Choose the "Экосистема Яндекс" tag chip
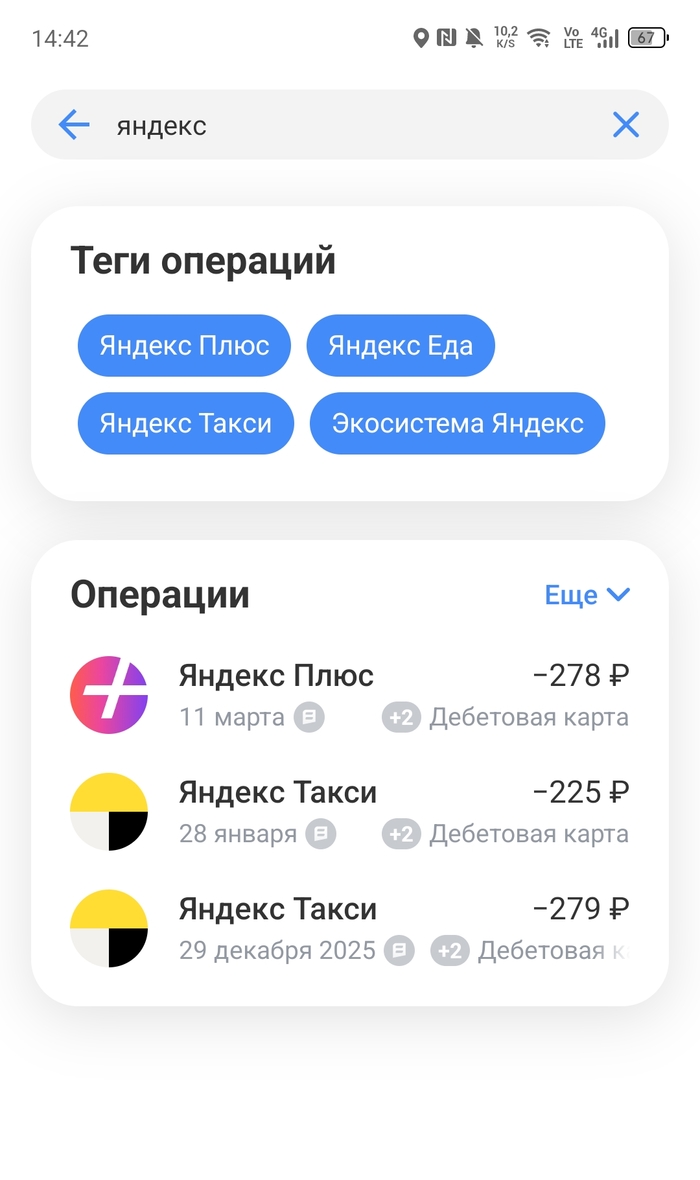This screenshot has width=700, height=1180. (x=457, y=423)
